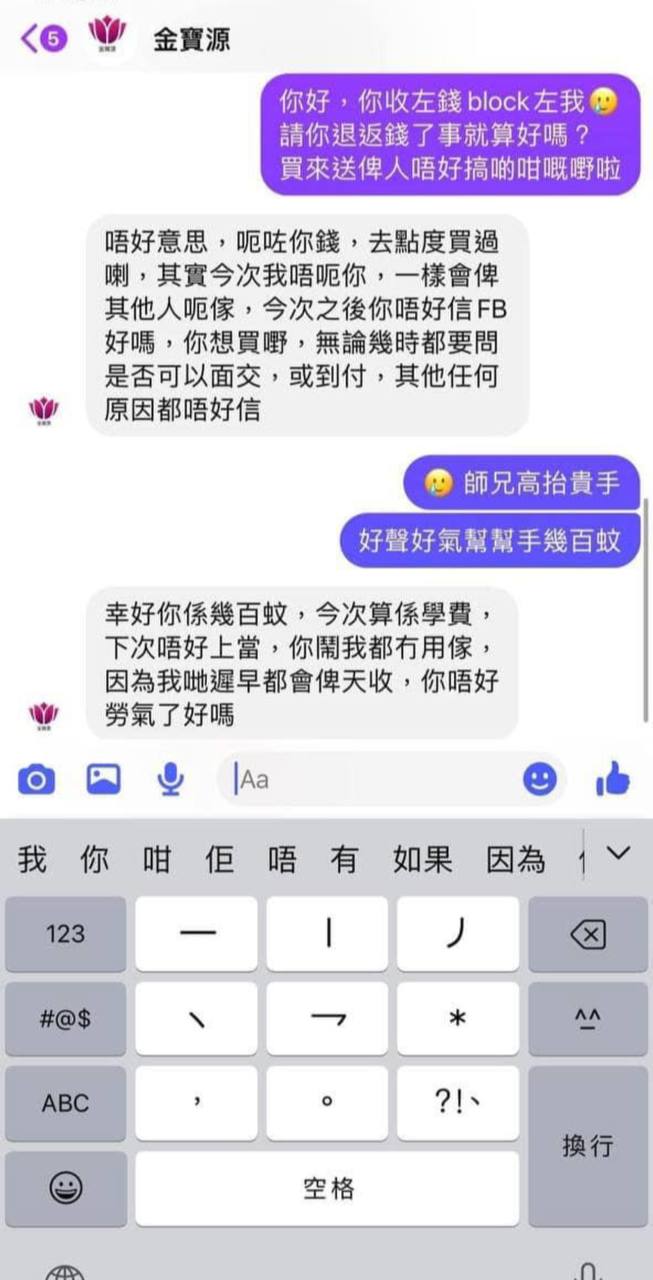The image size is (653, 1280).
Task: Insert punctuation with the ?! key
Action: (458, 1104)
